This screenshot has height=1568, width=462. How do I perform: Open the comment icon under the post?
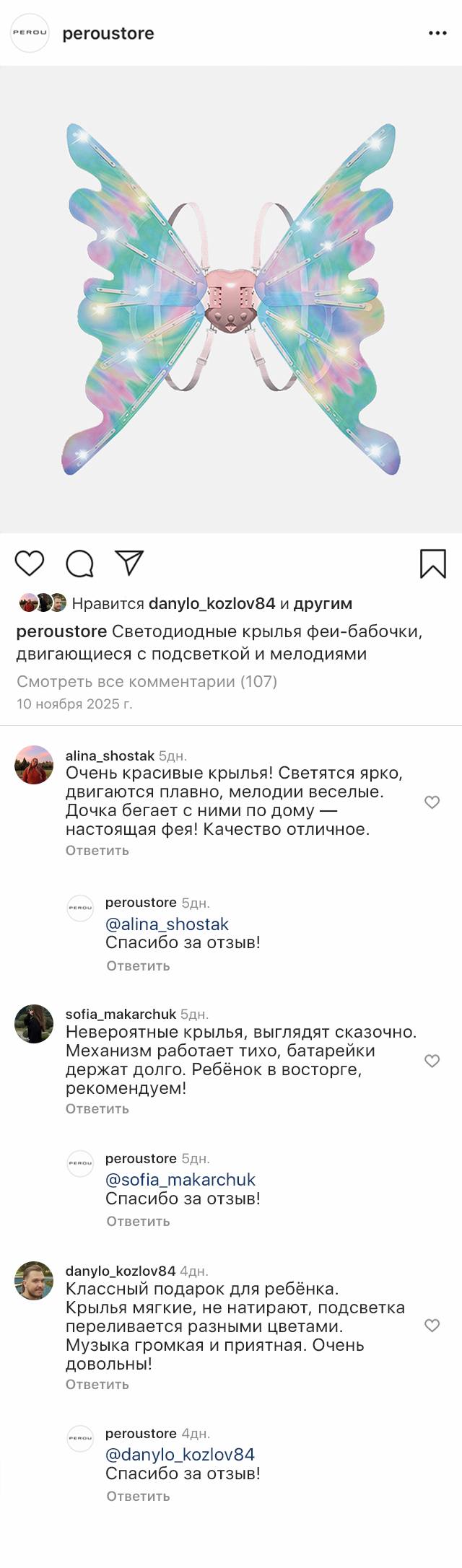(79, 564)
